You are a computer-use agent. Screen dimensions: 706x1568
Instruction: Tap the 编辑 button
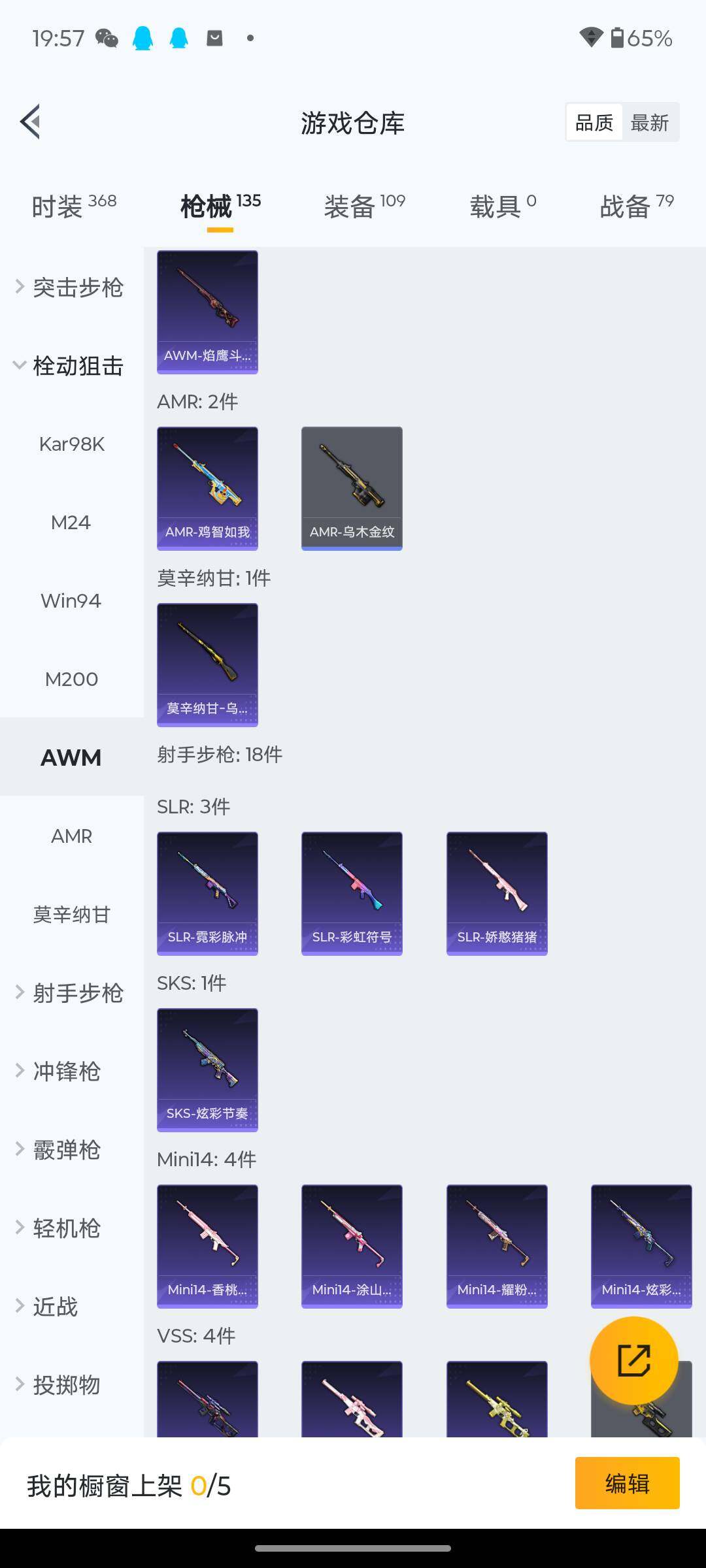[x=627, y=1483]
